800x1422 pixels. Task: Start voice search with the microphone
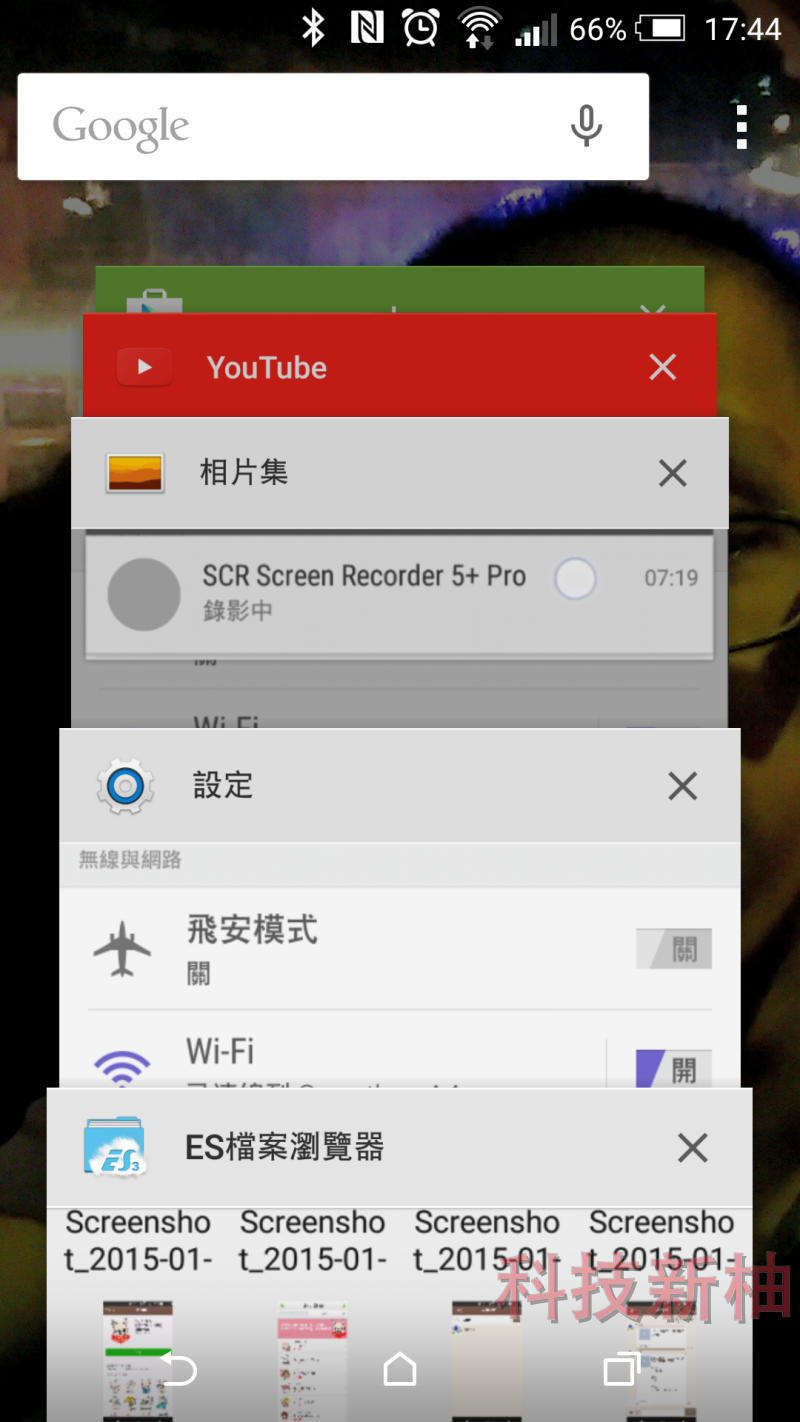586,127
